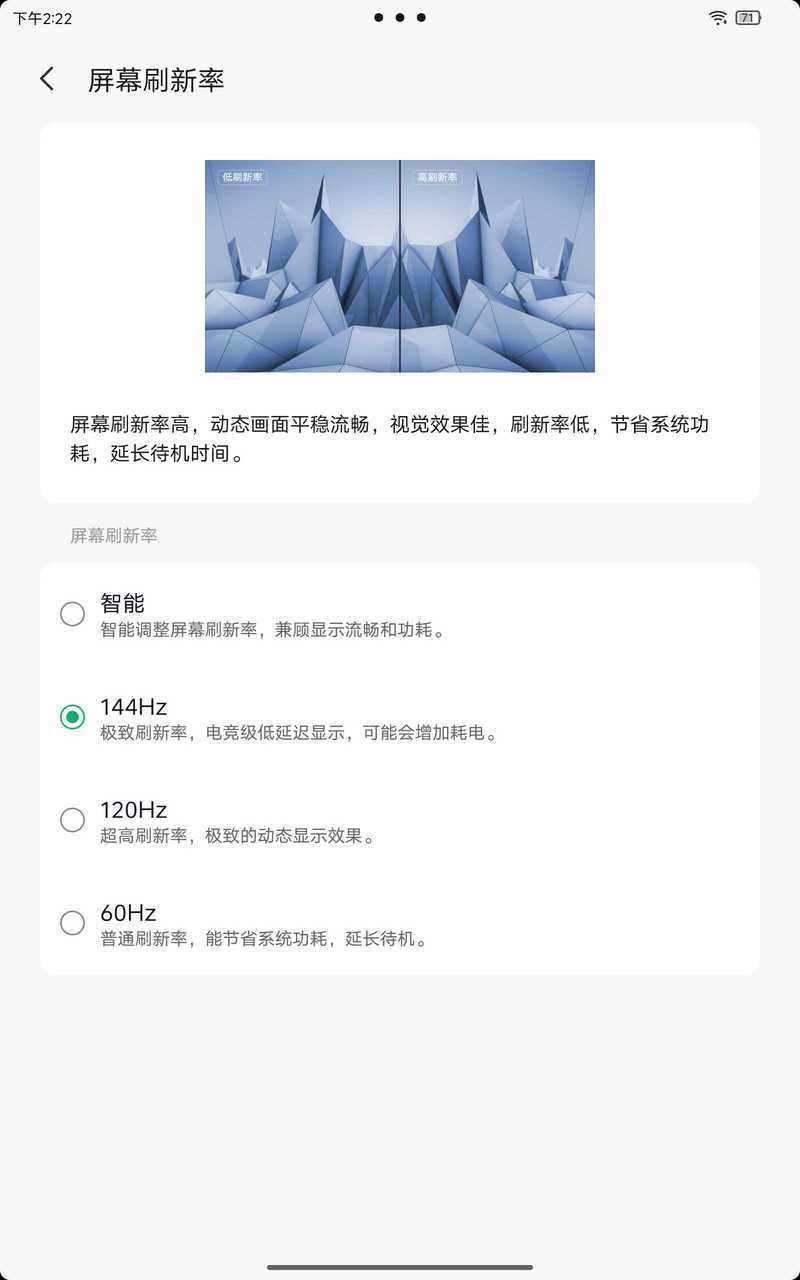Select the 智能 refresh rate option
This screenshot has width=800, height=1280.
tap(400, 614)
